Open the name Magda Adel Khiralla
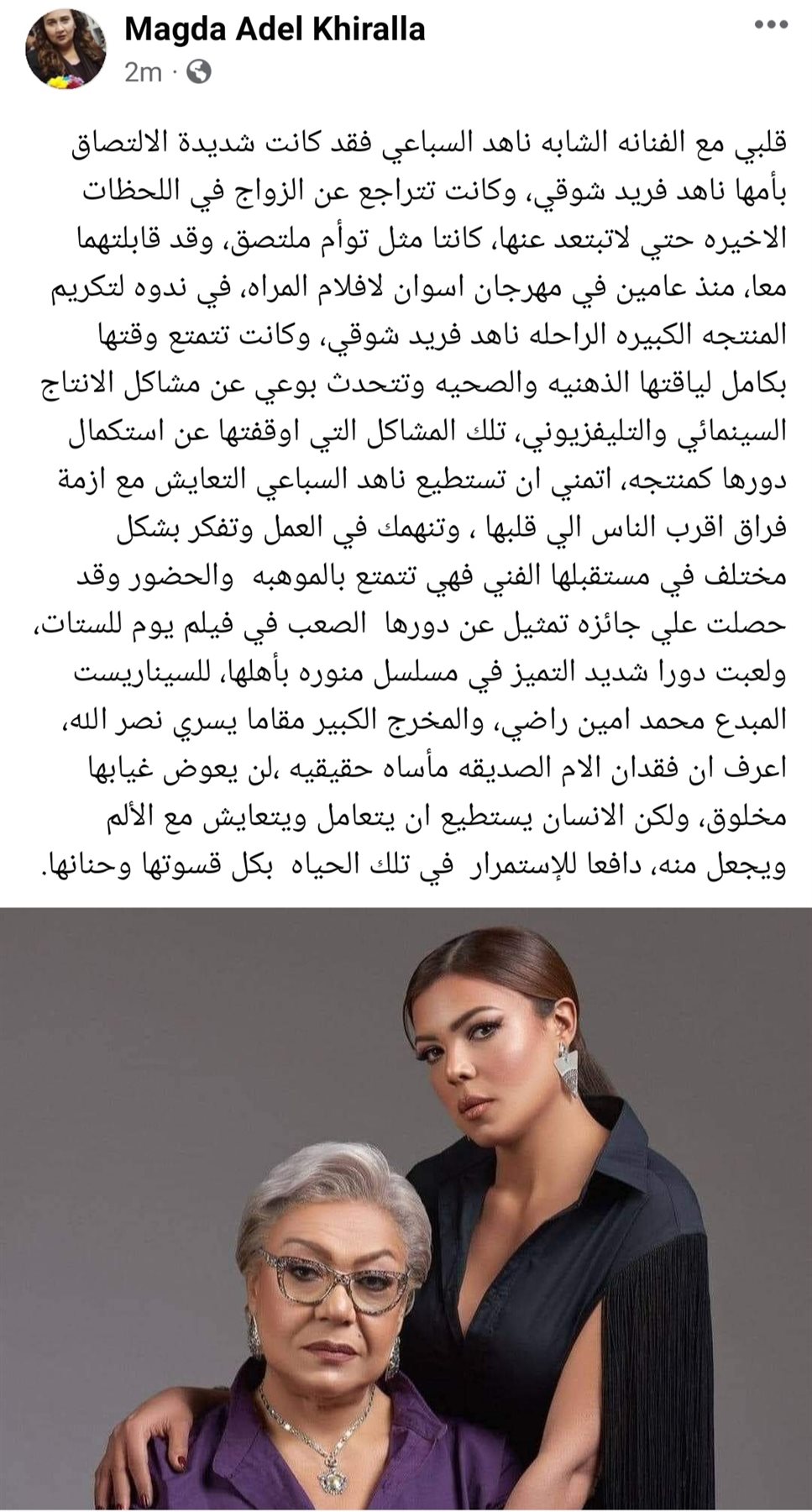Image resolution: width=812 pixels, height=1512 pixels. pyautogui.click(x=275, y=30)
